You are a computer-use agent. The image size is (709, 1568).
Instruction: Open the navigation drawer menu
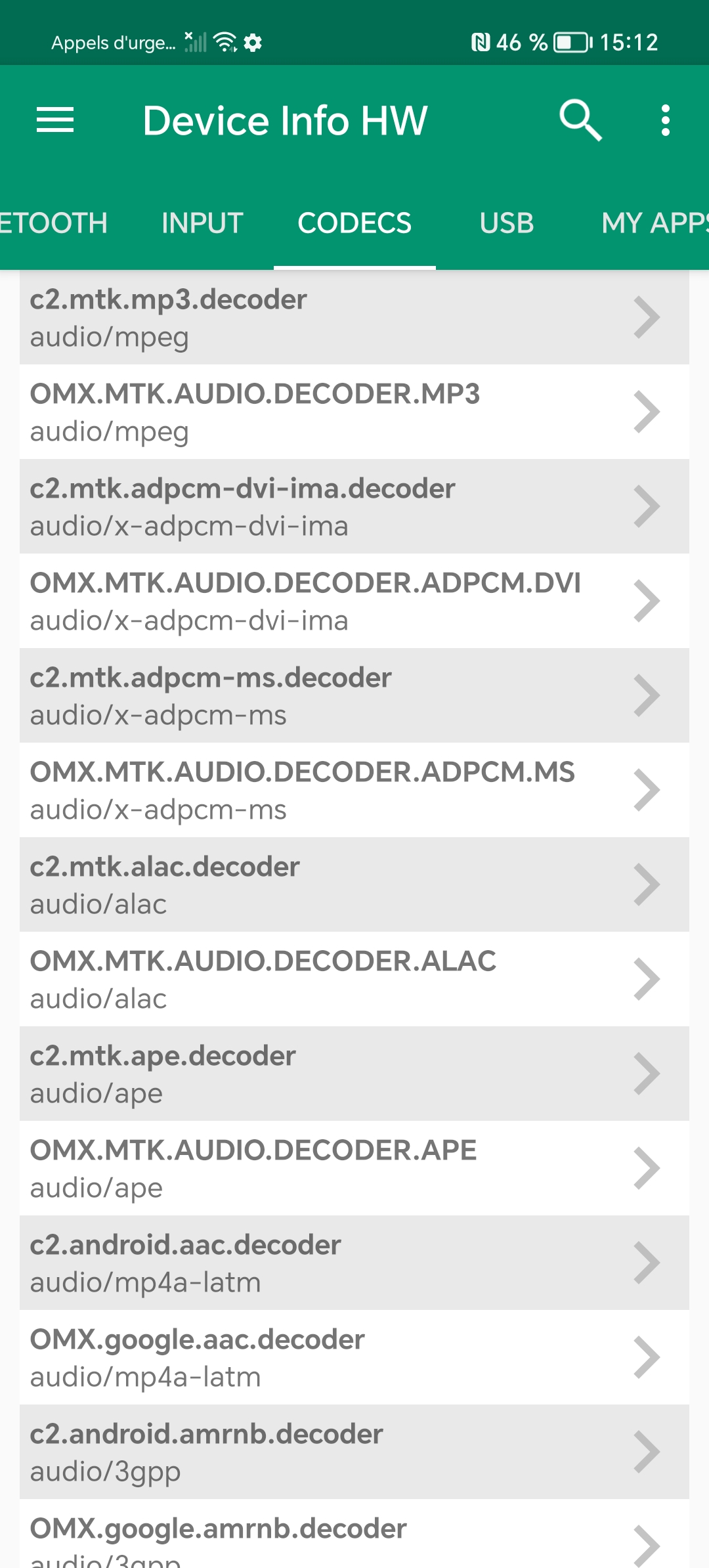click(55, 120)
